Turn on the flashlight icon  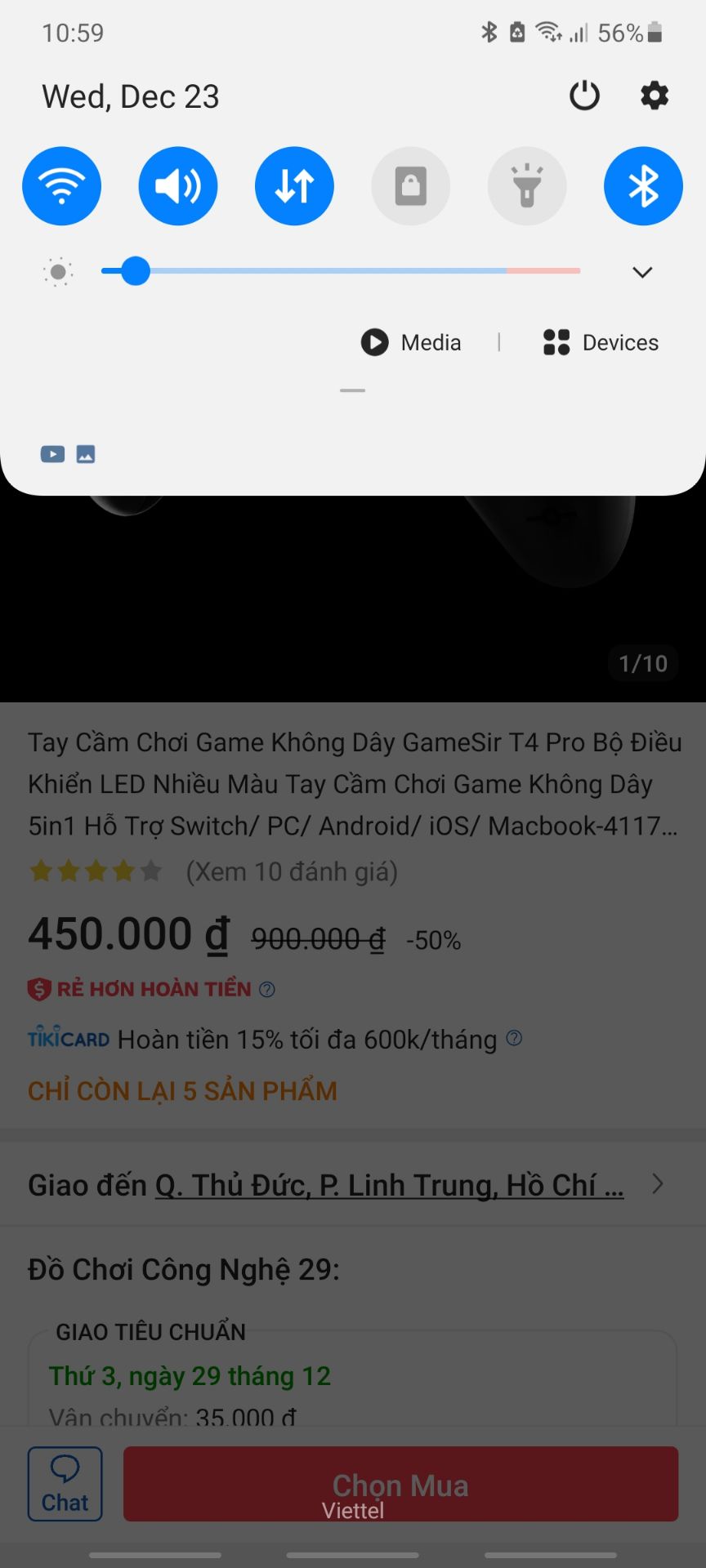point(527,186)
